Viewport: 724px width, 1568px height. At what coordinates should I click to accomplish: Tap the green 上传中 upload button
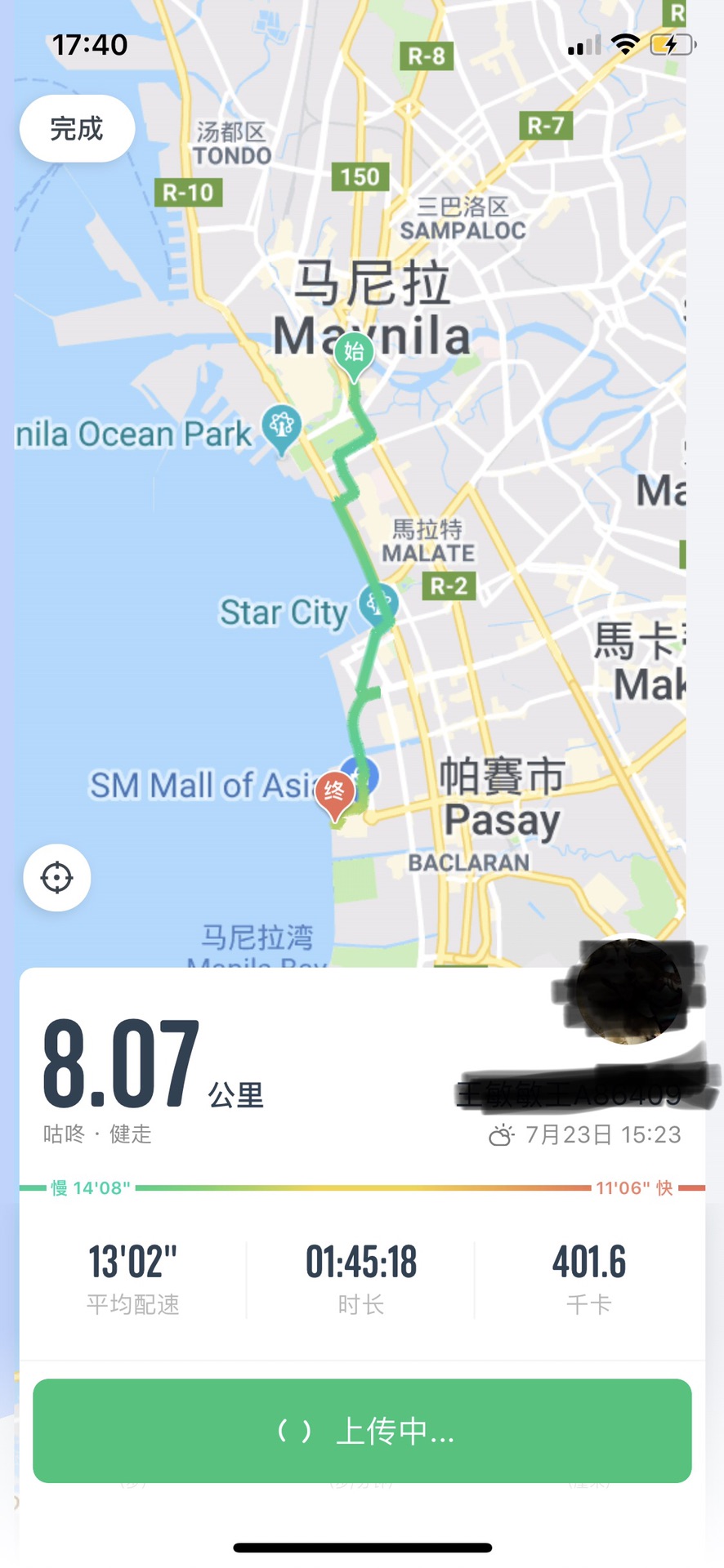362,1431
